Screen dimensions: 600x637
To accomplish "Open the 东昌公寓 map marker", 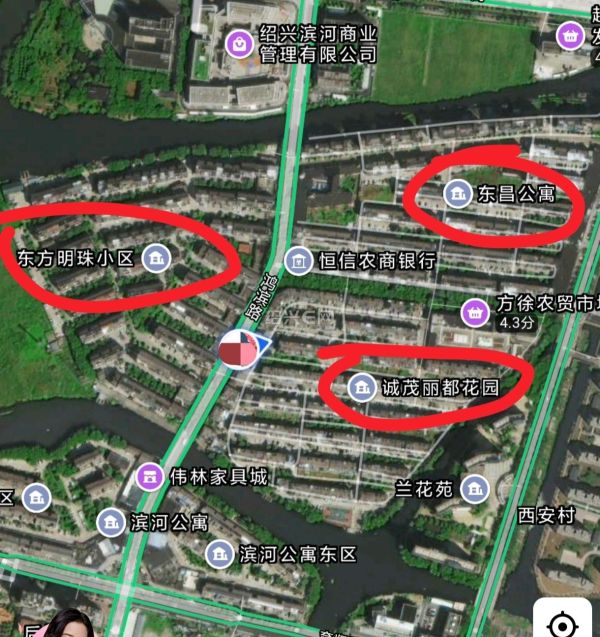I will pyautogui.click(x=457, y=193).
